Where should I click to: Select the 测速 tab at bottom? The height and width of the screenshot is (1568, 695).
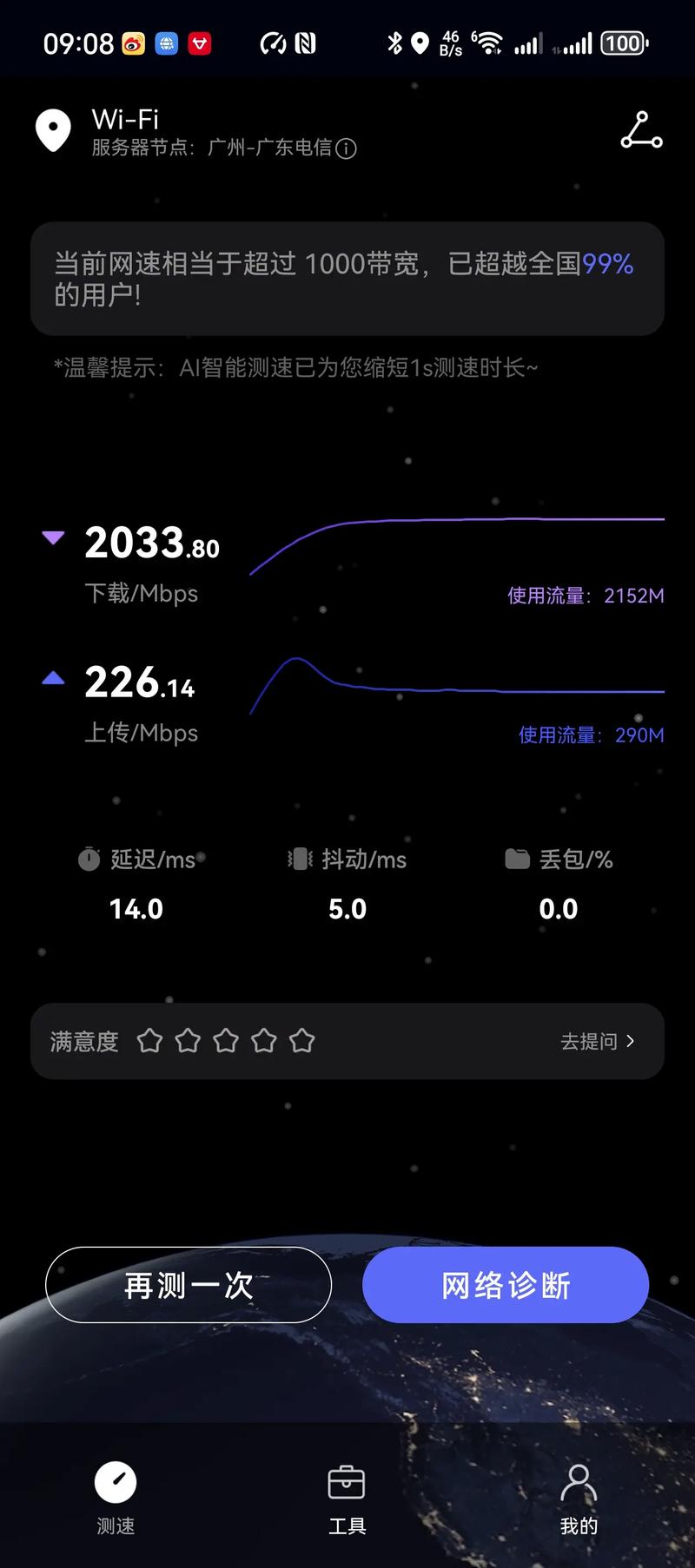tap(116, 1500)
